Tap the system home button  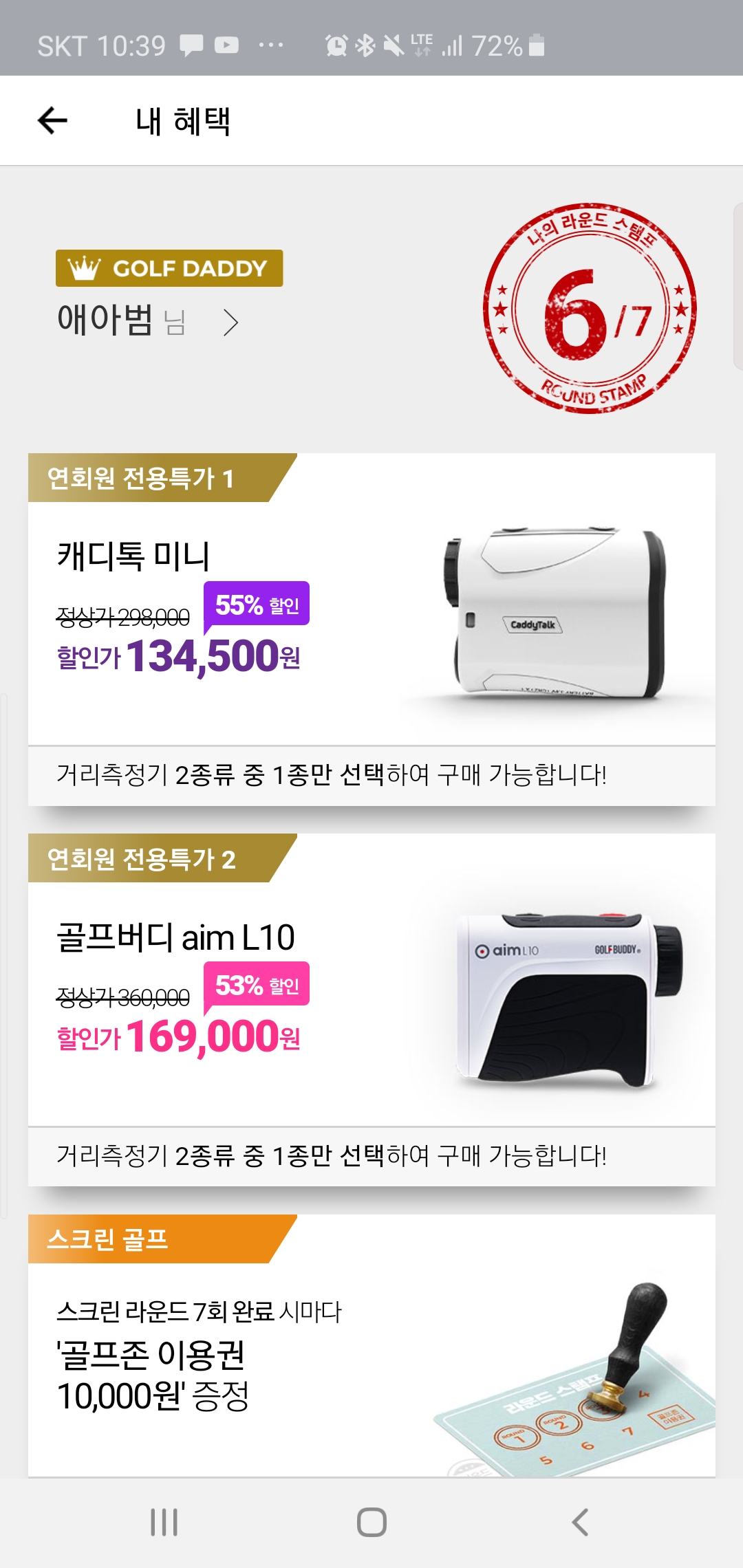click(371, 1522)
